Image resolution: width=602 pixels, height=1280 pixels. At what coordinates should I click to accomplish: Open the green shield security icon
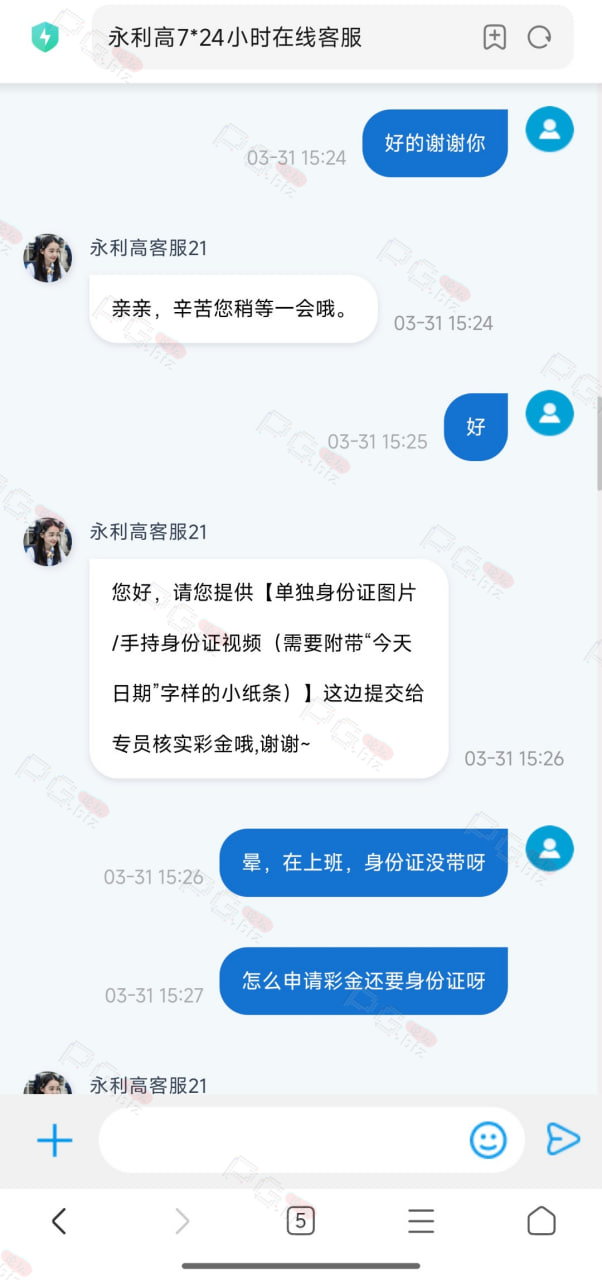45,38
